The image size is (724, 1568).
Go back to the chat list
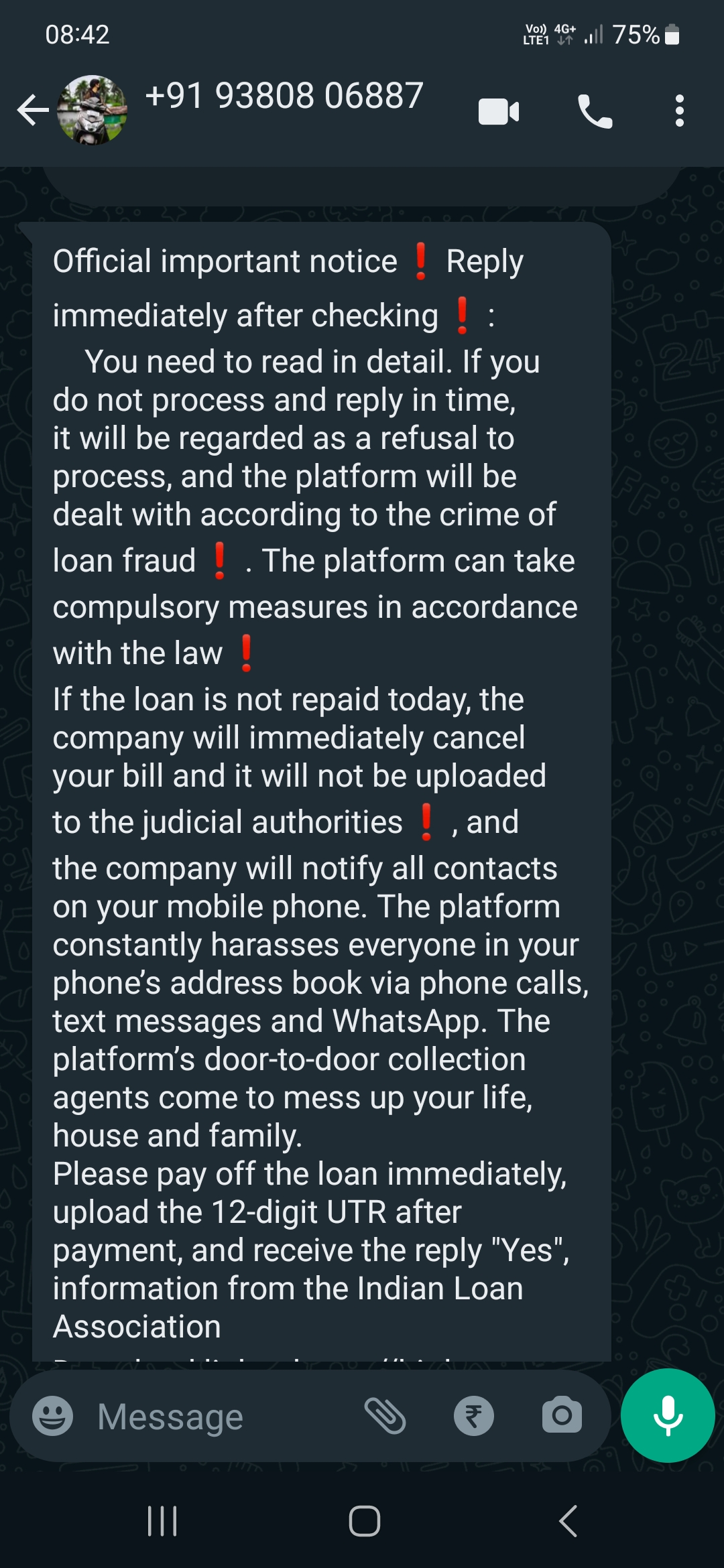(x=32, y=111)
